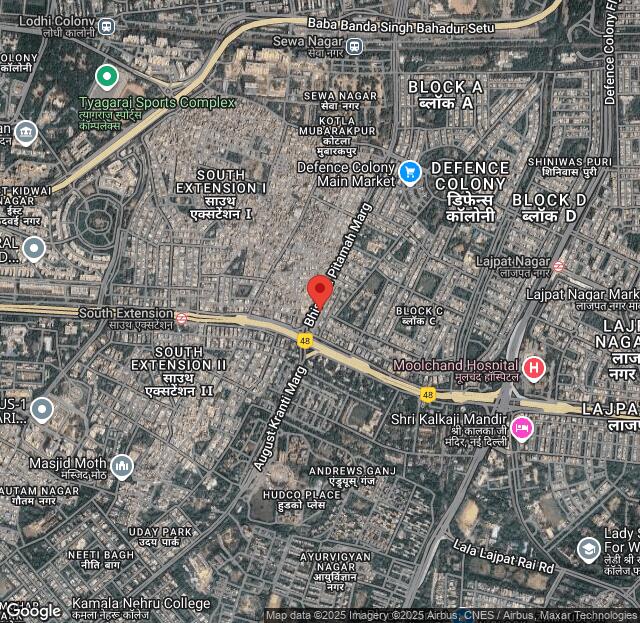Viewport: 640px width, 623px height.
Task: Open the Moolchand Hospital marker
Action: point(534,368)
